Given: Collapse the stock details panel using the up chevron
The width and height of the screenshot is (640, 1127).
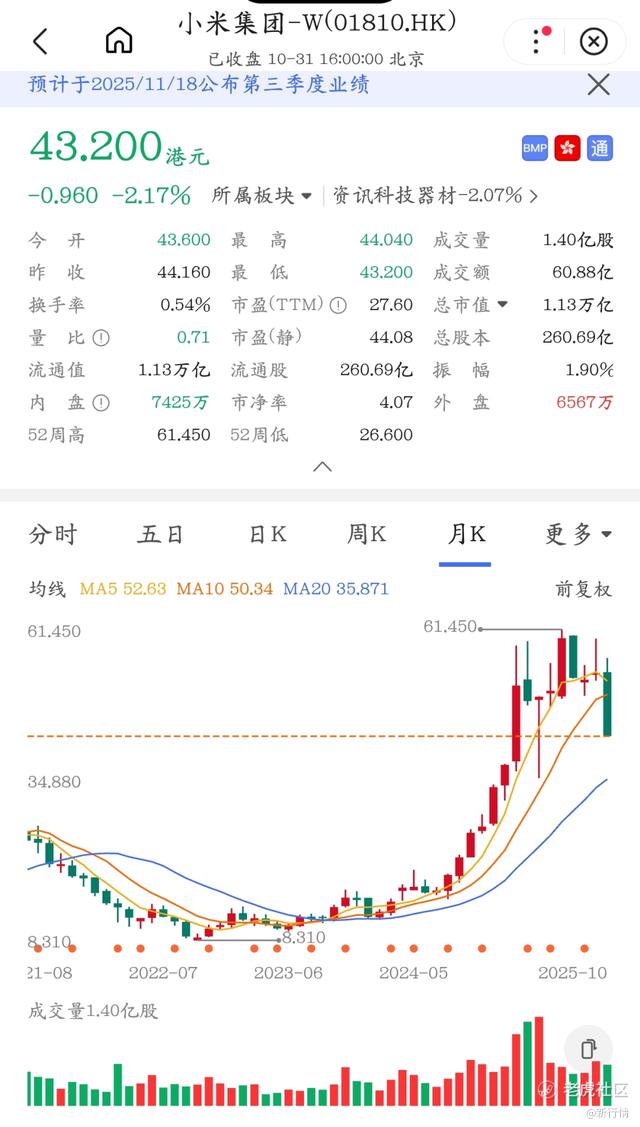Looking at the screenshot, I should [322, 466].
